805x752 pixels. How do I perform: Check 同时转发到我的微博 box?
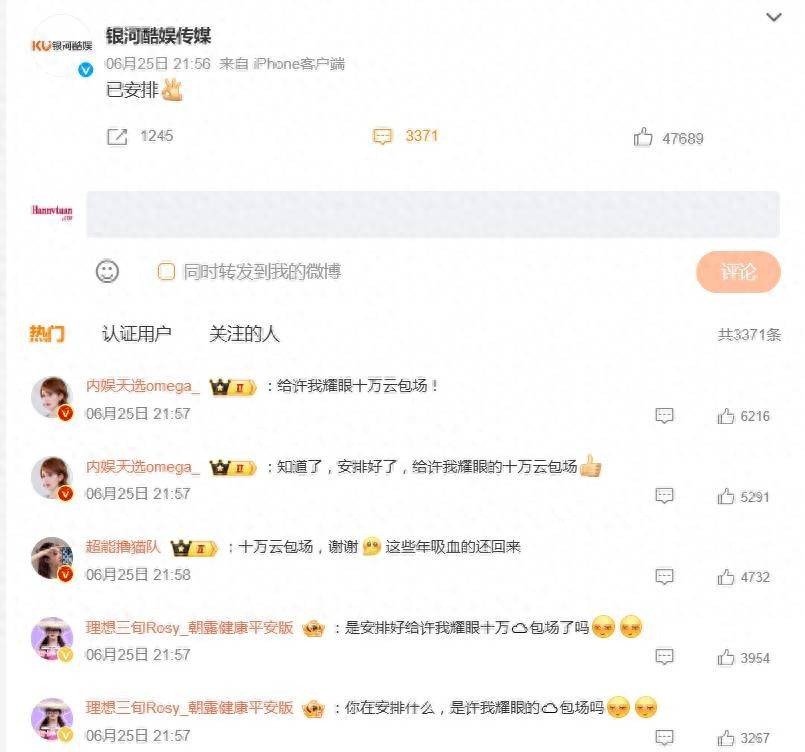pyautogui.click(x=167, y=271)
